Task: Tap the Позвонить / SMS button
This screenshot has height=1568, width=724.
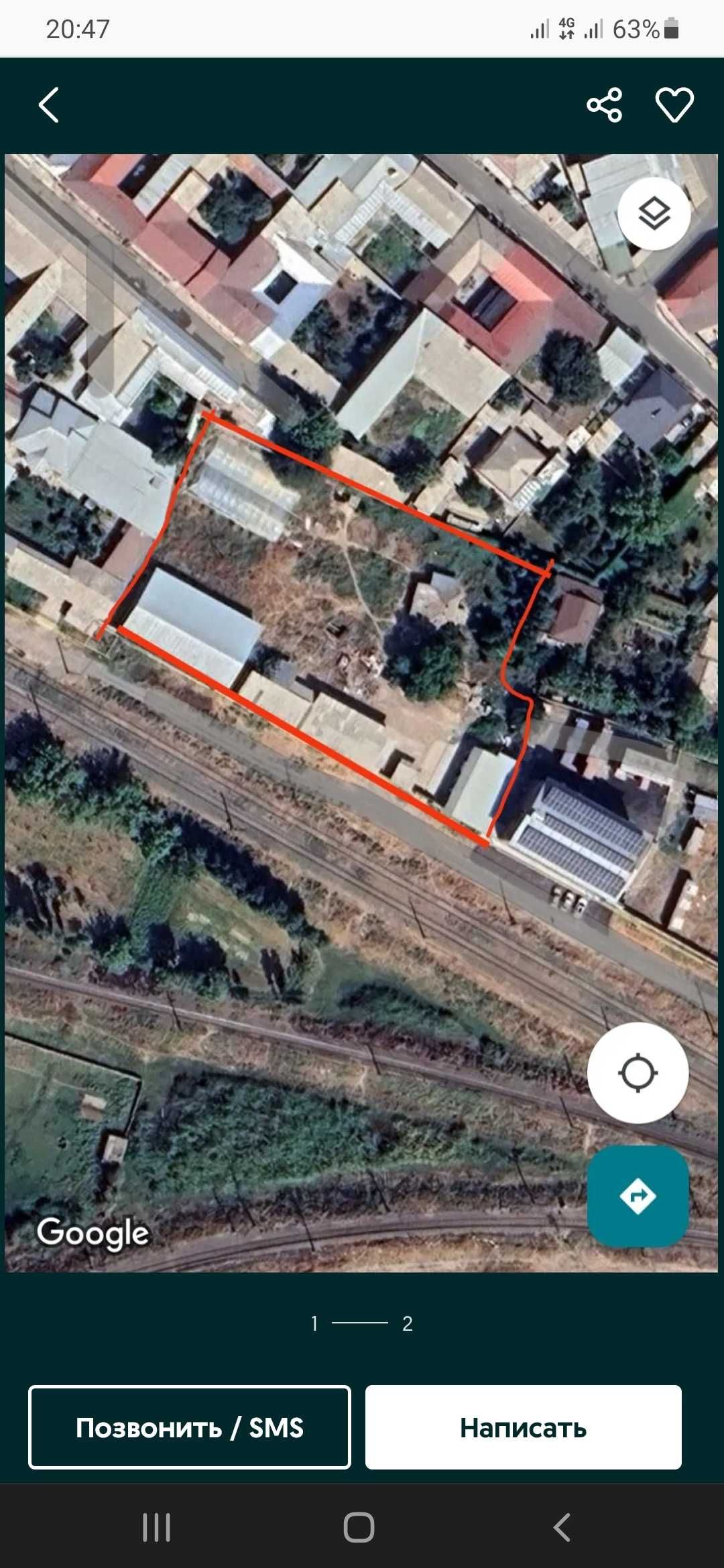Action: pos(190,1427)
